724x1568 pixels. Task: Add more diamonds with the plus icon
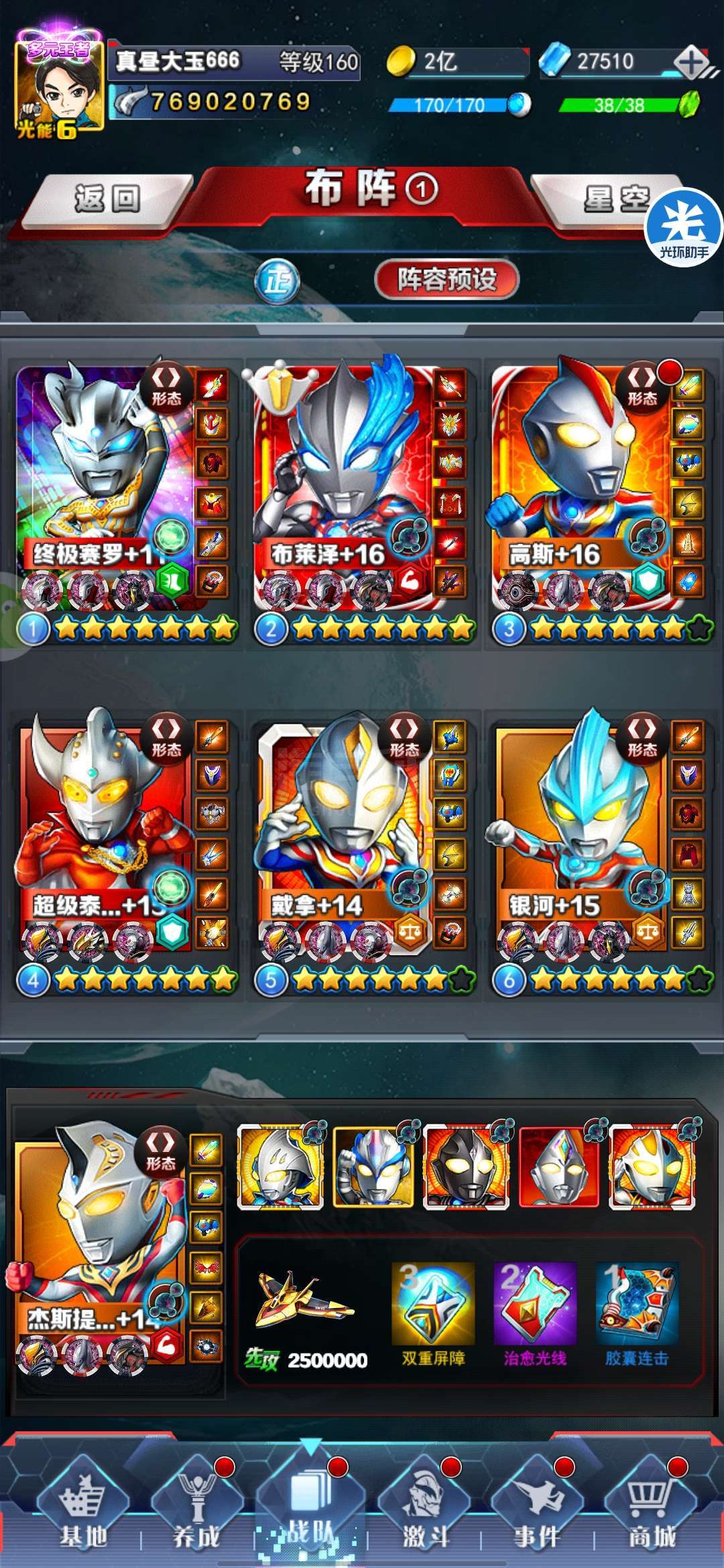[x=690, y=62]
